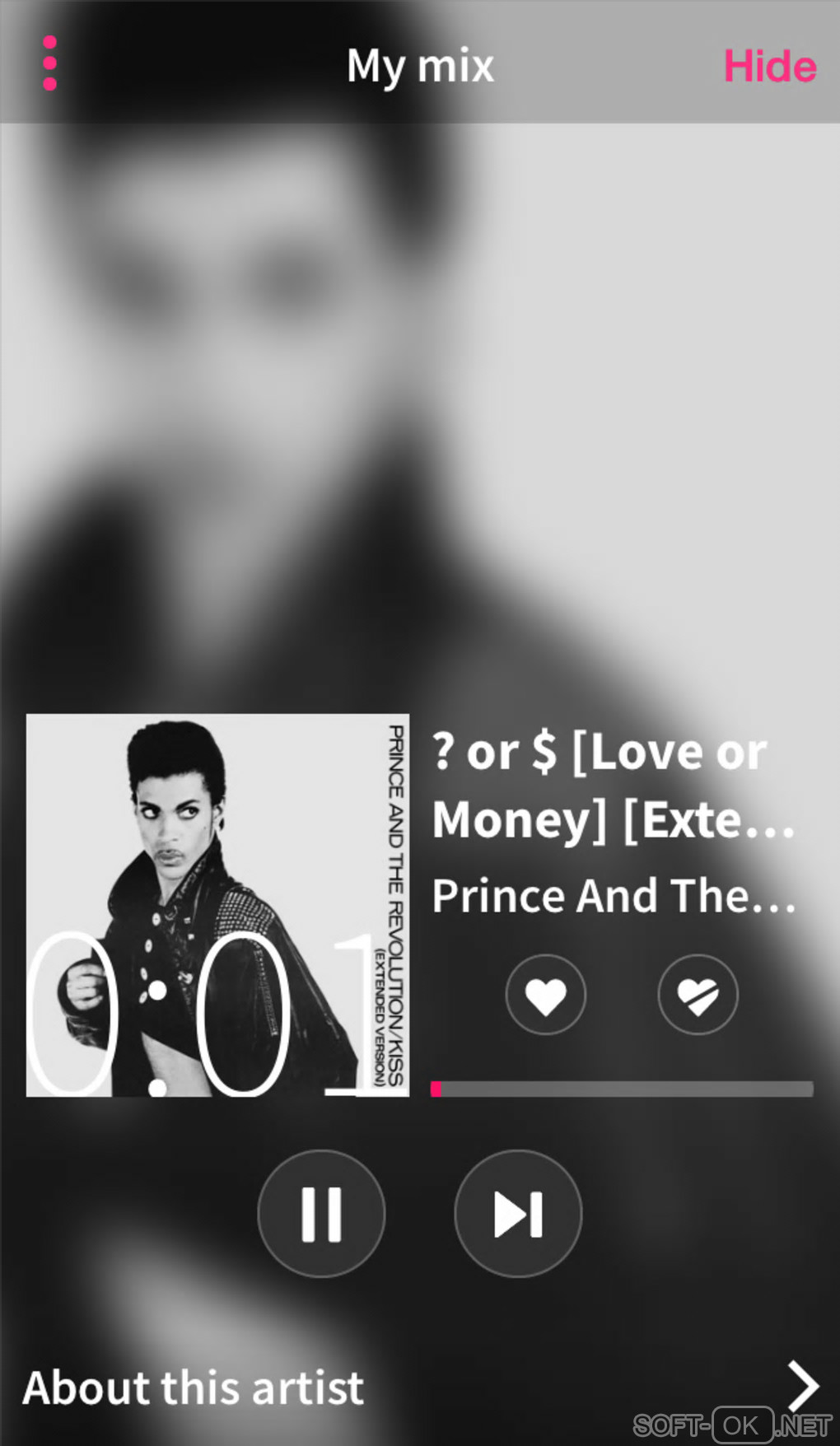Skip to the next track

click(518, 1214)
